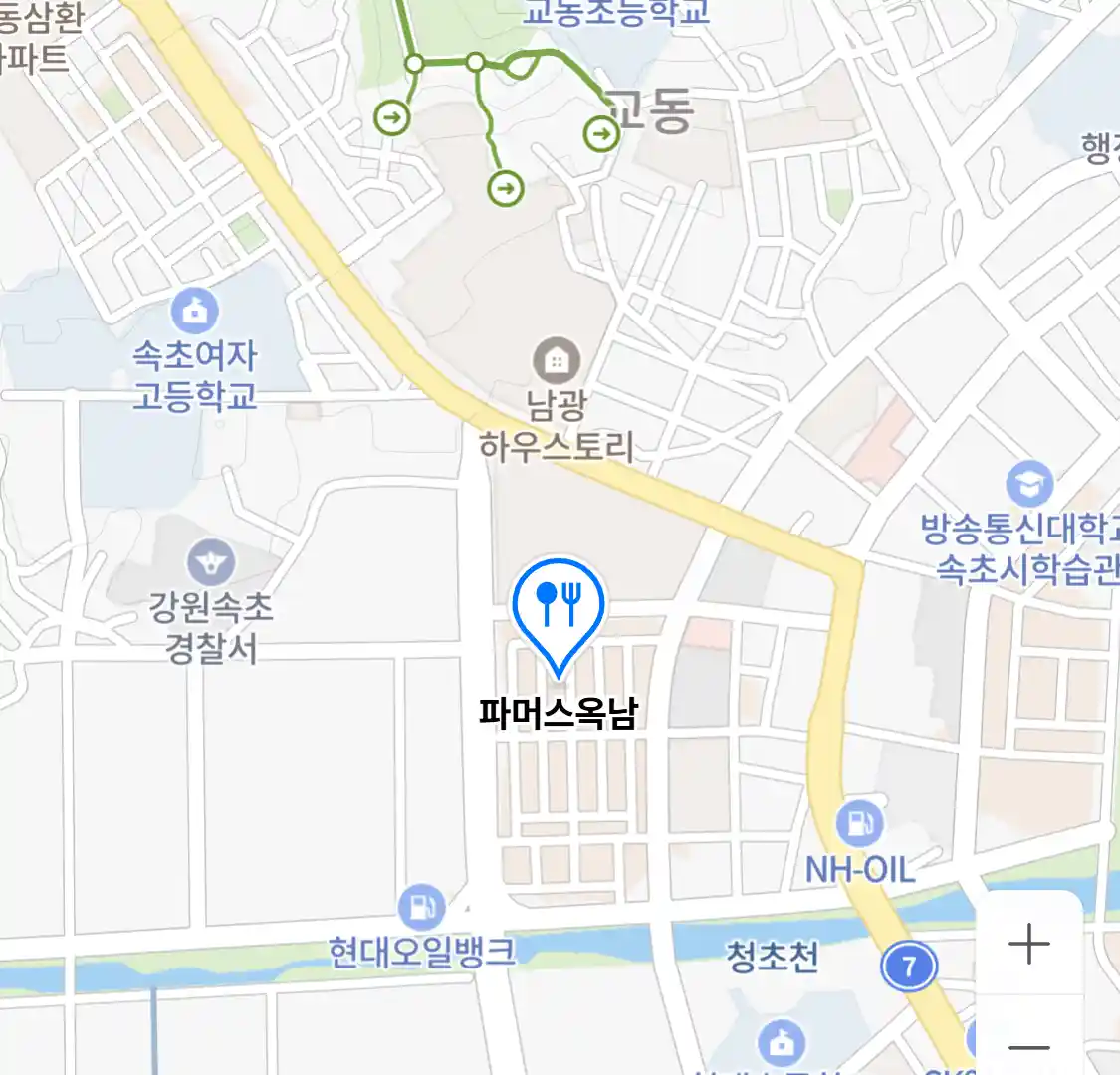1120x1075 pixels.
Task: Open the 현대오일뱅크 gas station marker
Action: (x=422, y=907)
